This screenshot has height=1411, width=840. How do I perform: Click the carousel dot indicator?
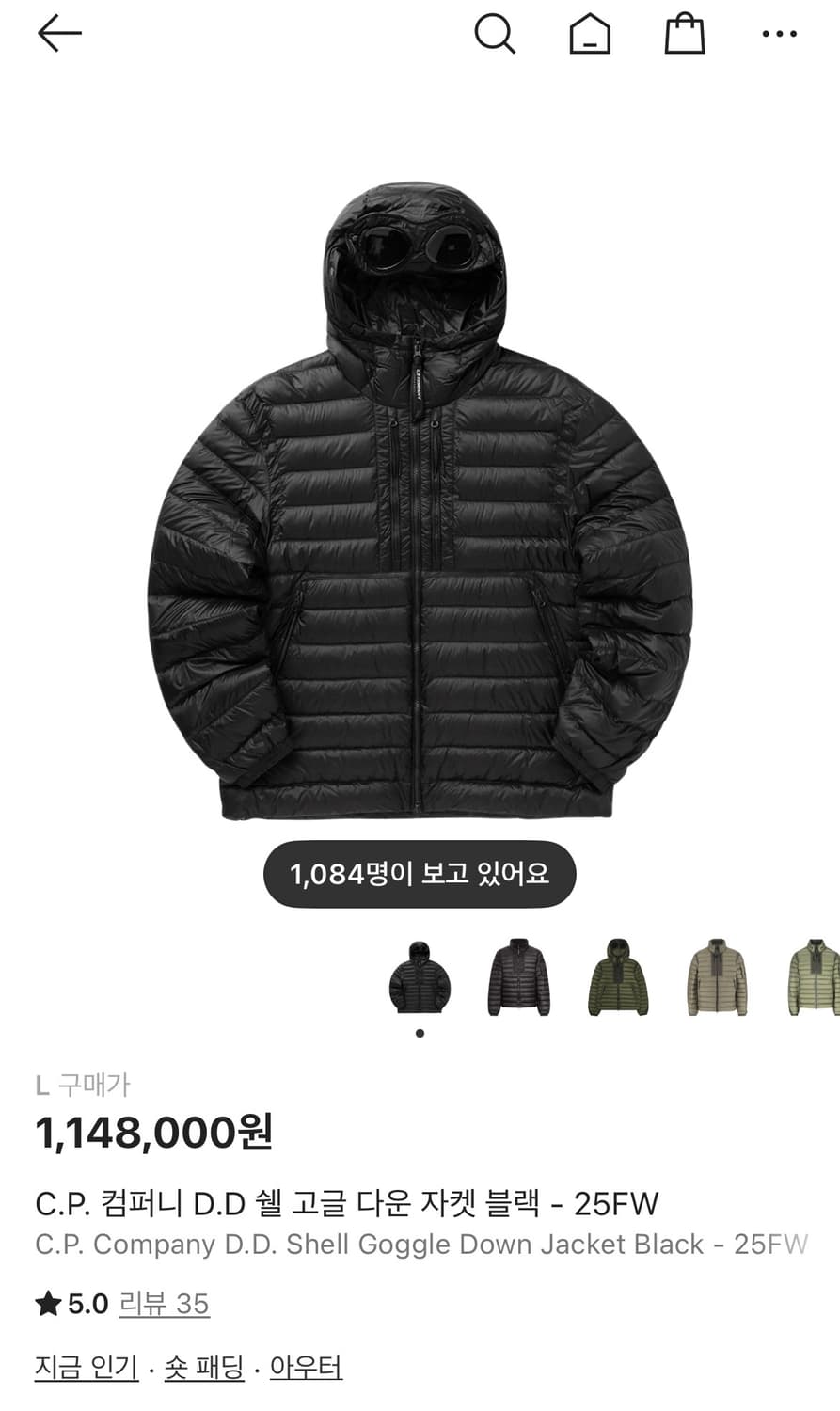pyautogui.click(x=420, y=1032)
